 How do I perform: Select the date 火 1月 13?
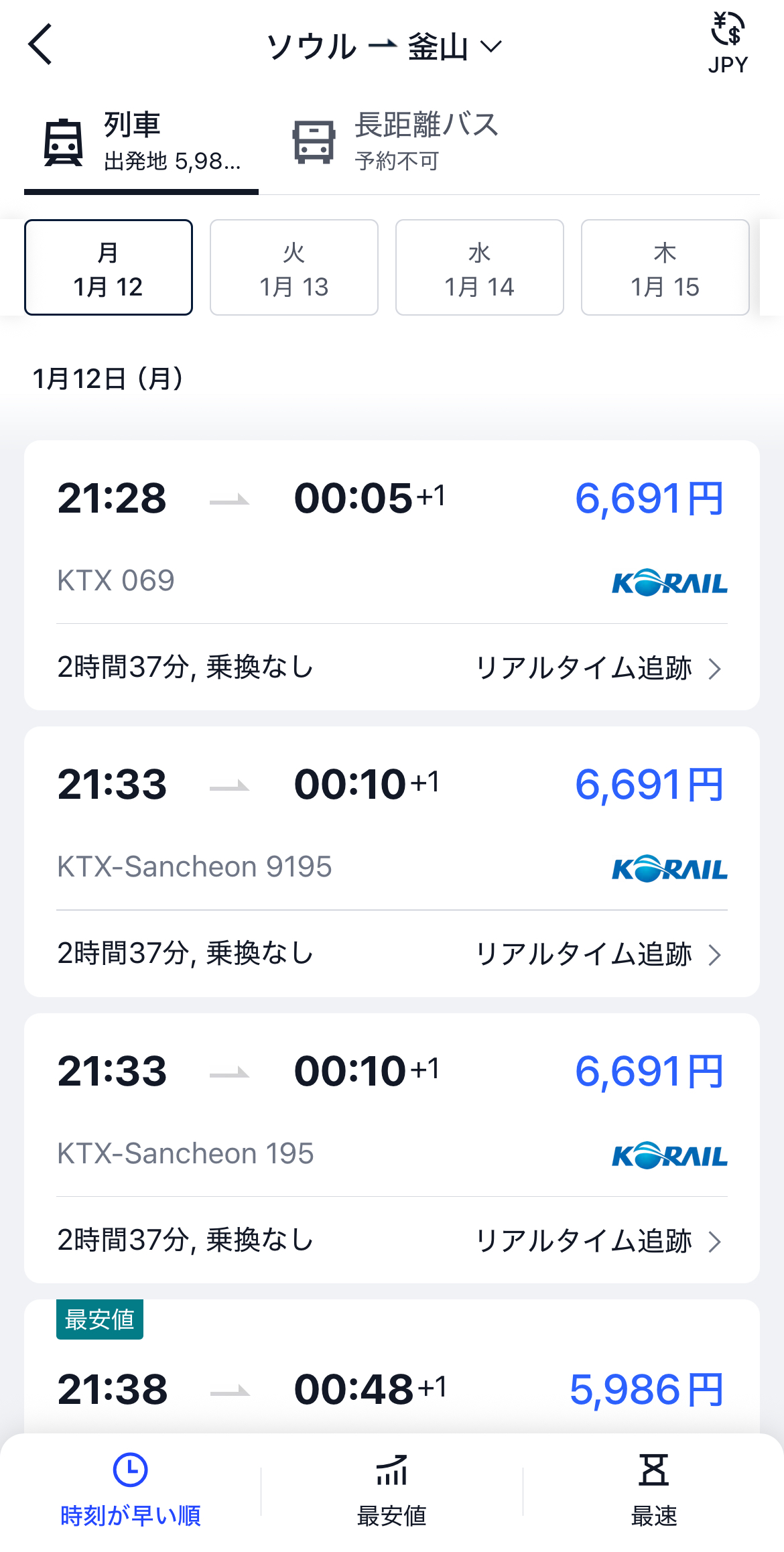click(x=294, y=267)
